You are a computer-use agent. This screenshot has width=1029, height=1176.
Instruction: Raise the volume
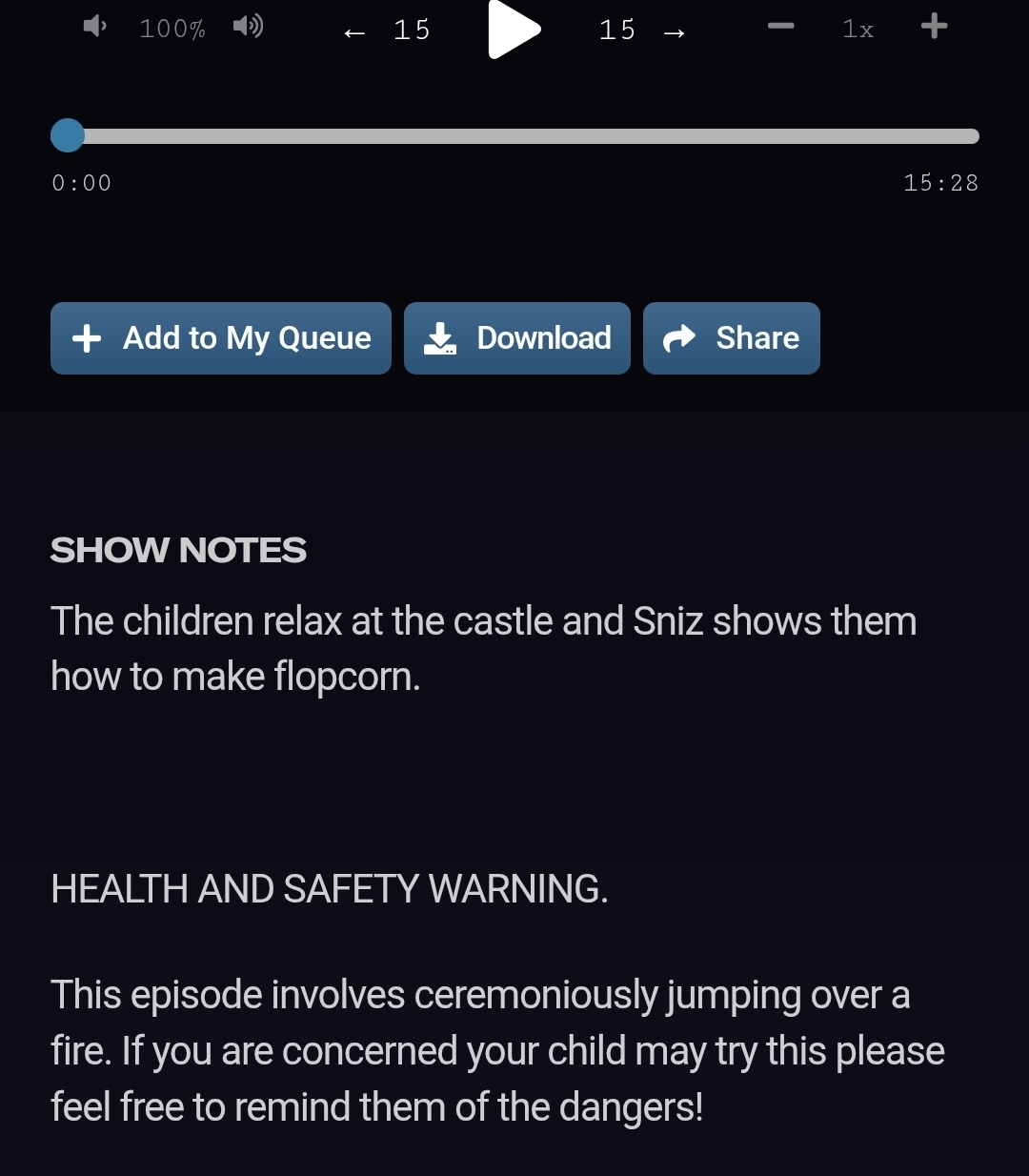(249, 27)
